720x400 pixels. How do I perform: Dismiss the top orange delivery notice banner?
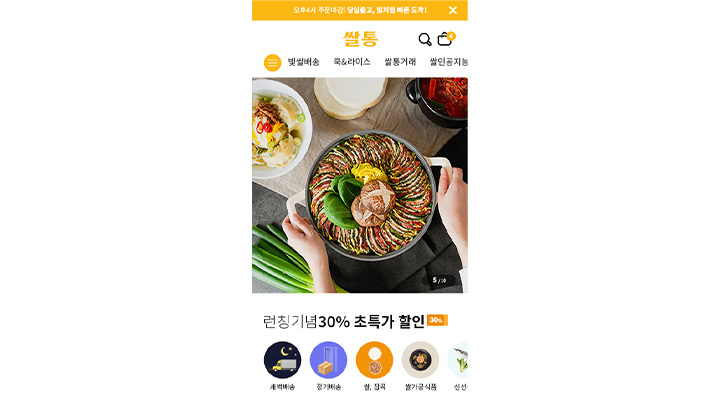[x=453, y=10]
